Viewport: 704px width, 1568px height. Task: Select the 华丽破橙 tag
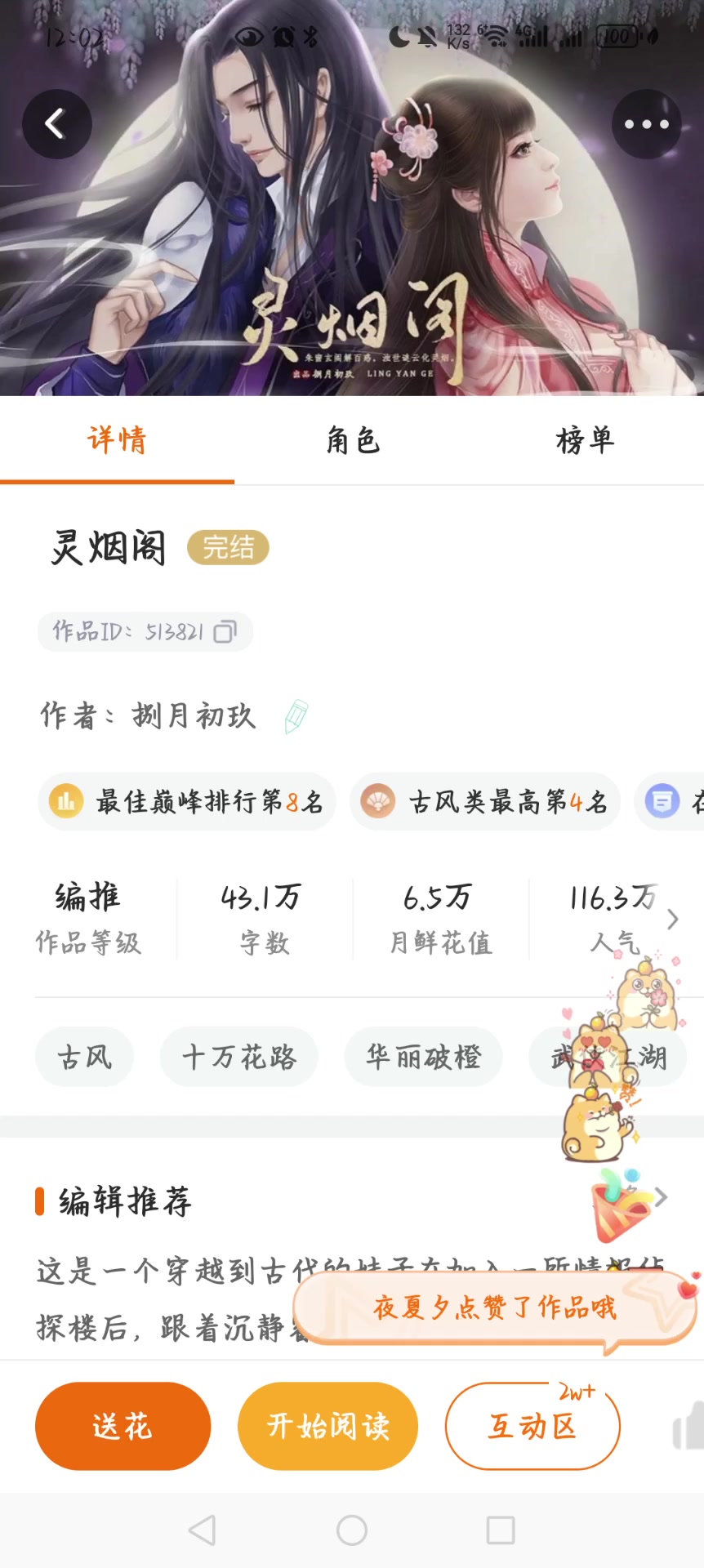[x=423, y=1057]
